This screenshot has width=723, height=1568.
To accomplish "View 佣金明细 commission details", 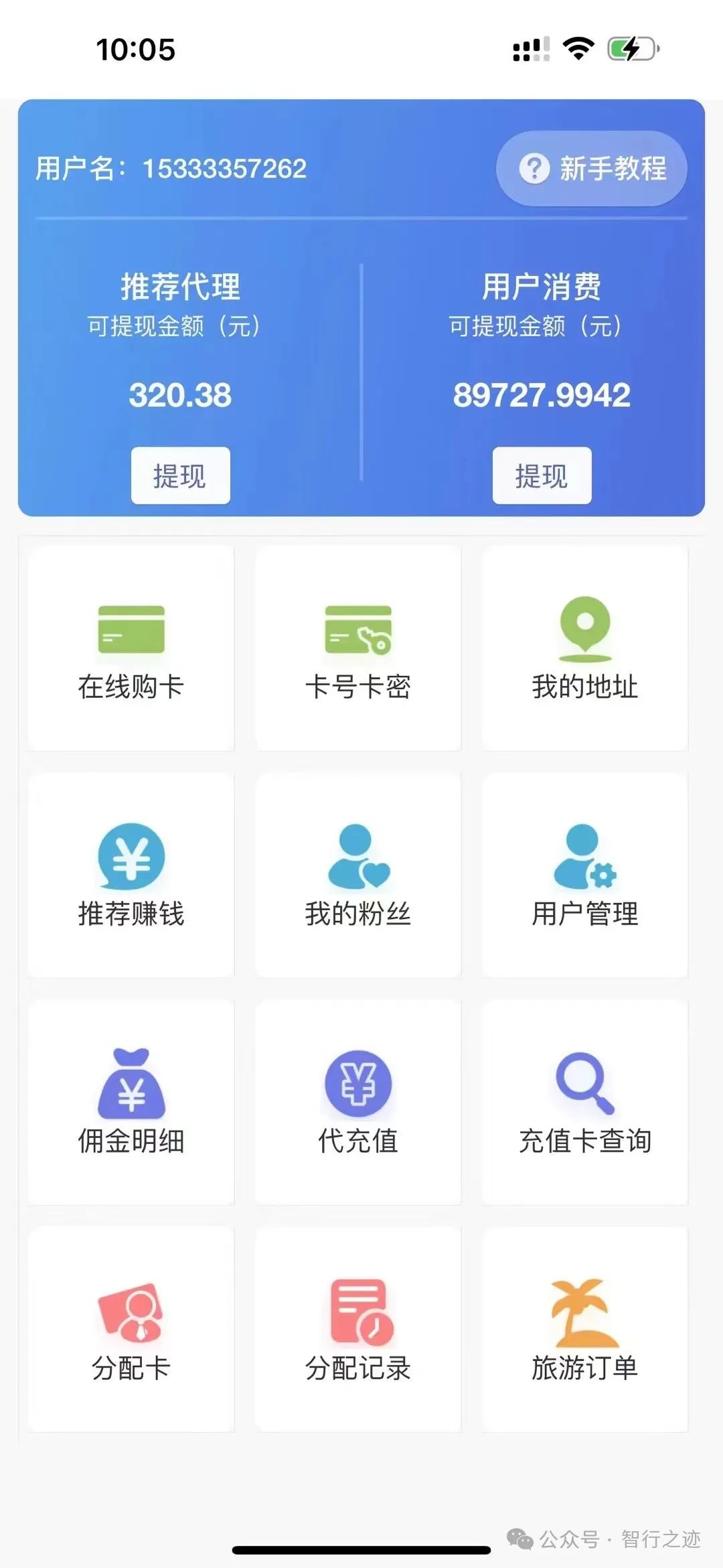I will [x=131, y=1102].
